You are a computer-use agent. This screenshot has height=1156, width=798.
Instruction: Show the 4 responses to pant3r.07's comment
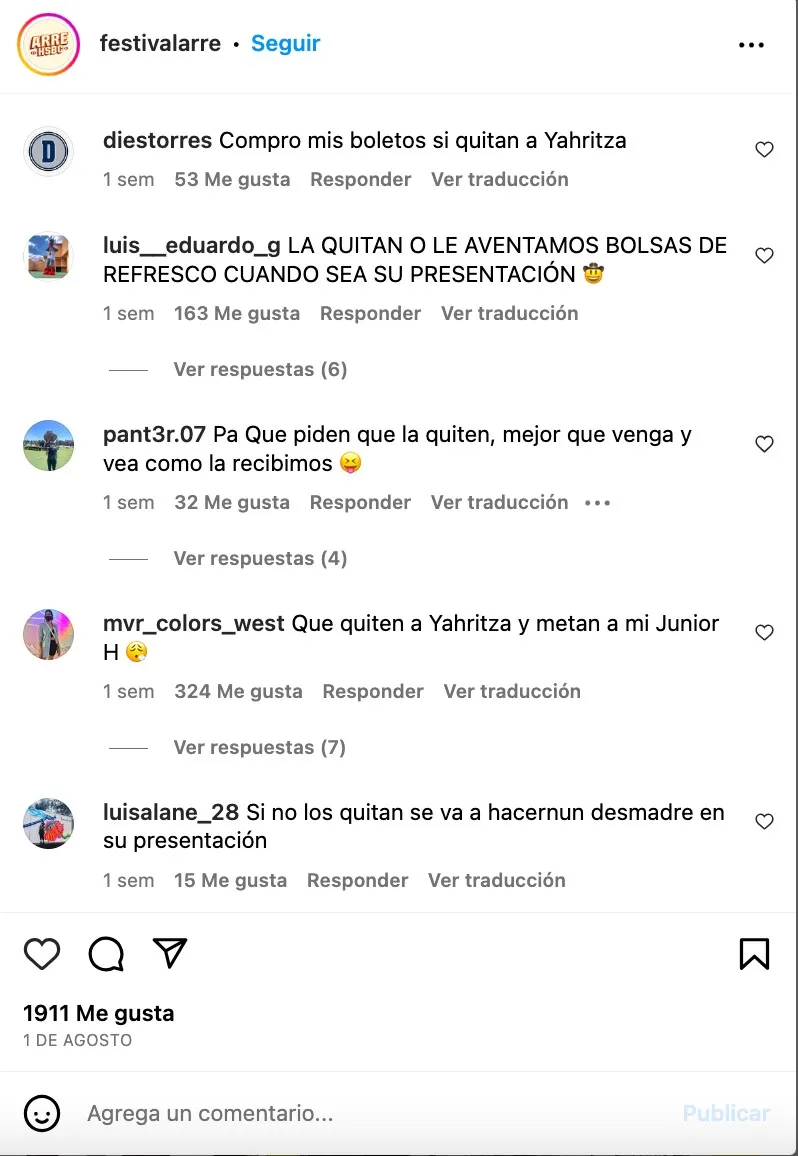coord(259,558)
